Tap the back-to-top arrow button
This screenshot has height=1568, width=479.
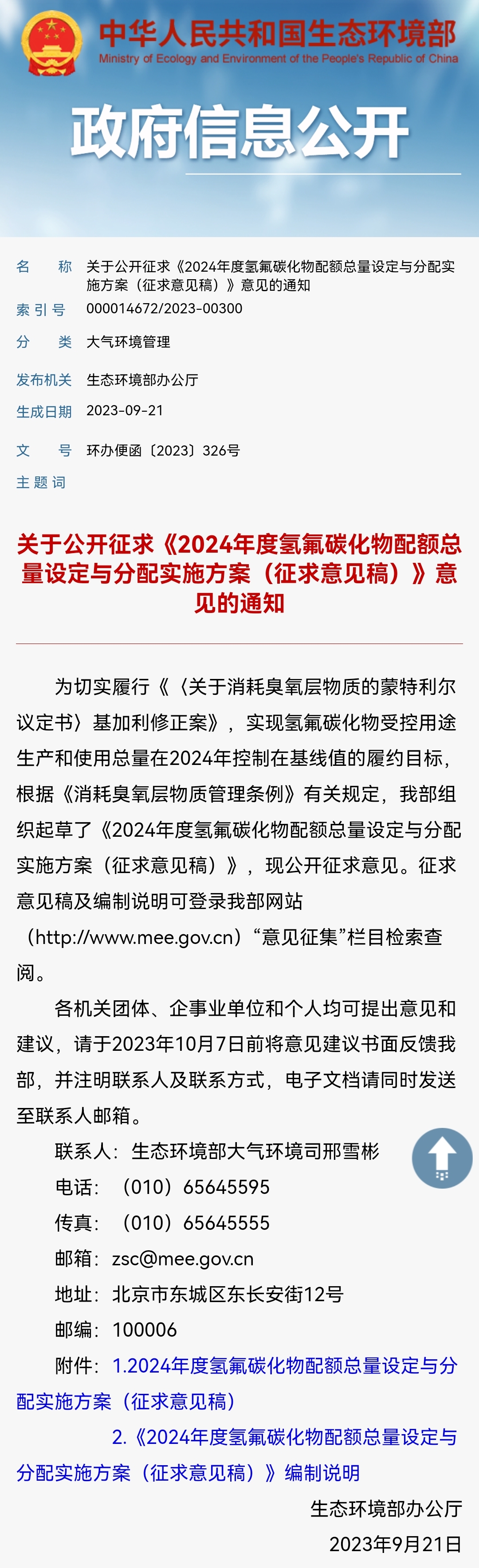click(442, 1157)
